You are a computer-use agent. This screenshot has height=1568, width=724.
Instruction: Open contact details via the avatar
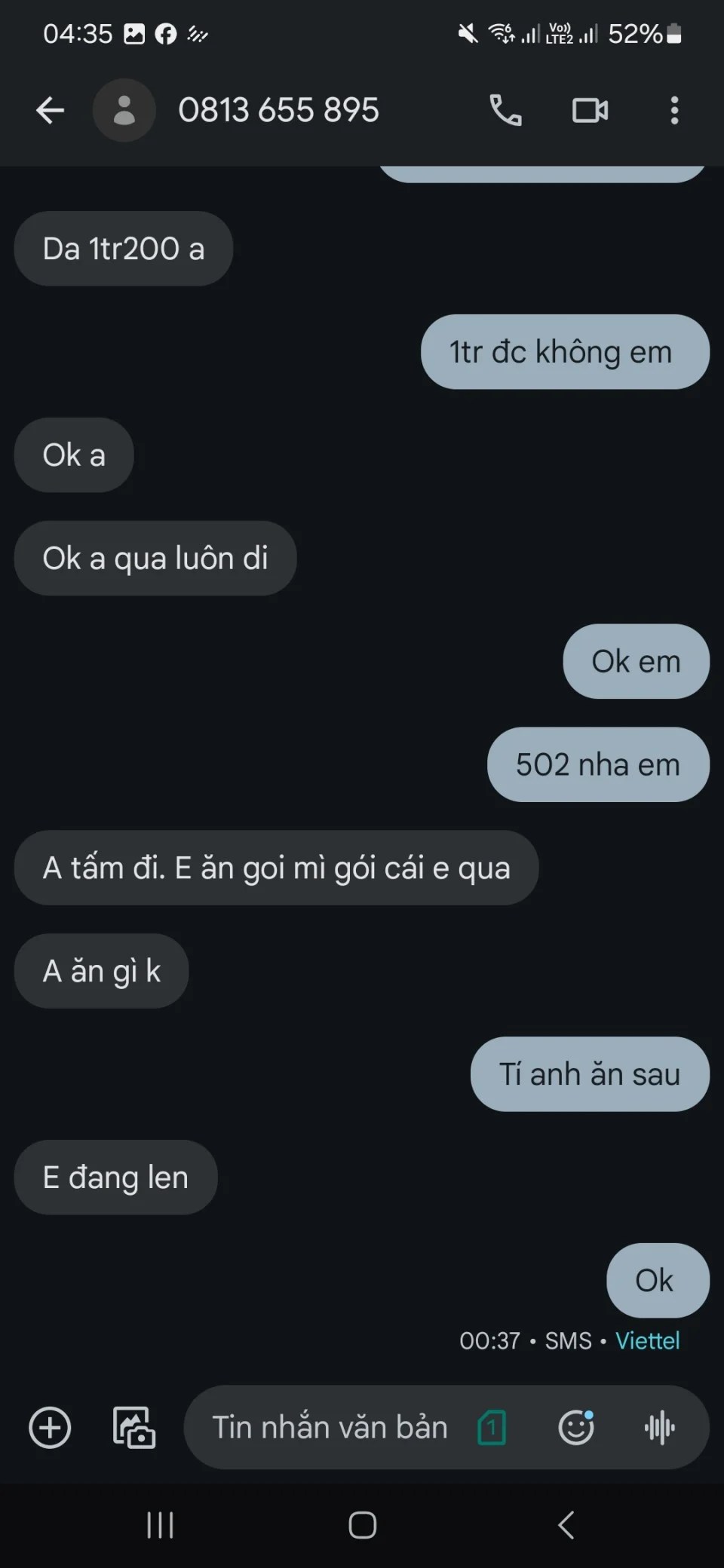click(124, 111)
